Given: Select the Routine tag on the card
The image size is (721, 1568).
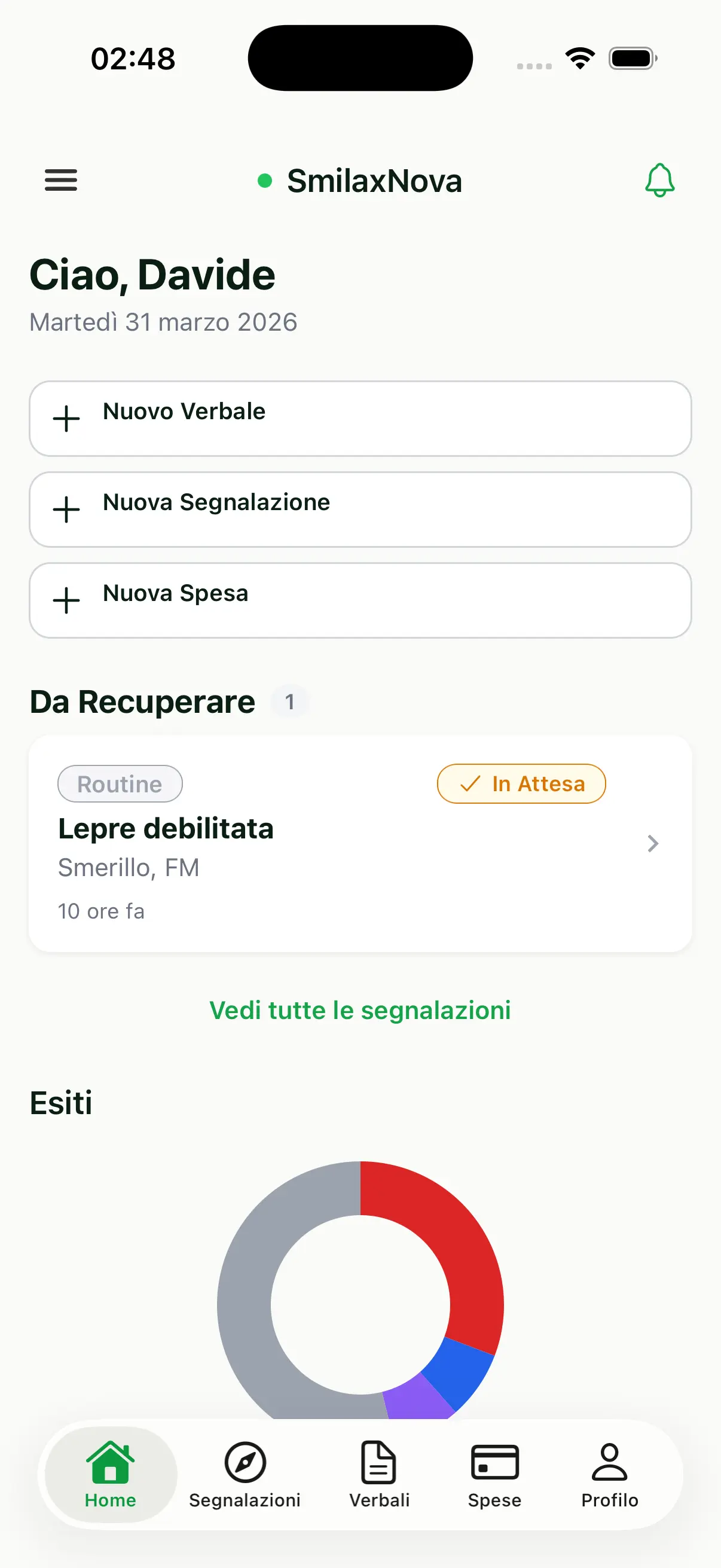Looking at the screenshot, I should click(120, 783).
